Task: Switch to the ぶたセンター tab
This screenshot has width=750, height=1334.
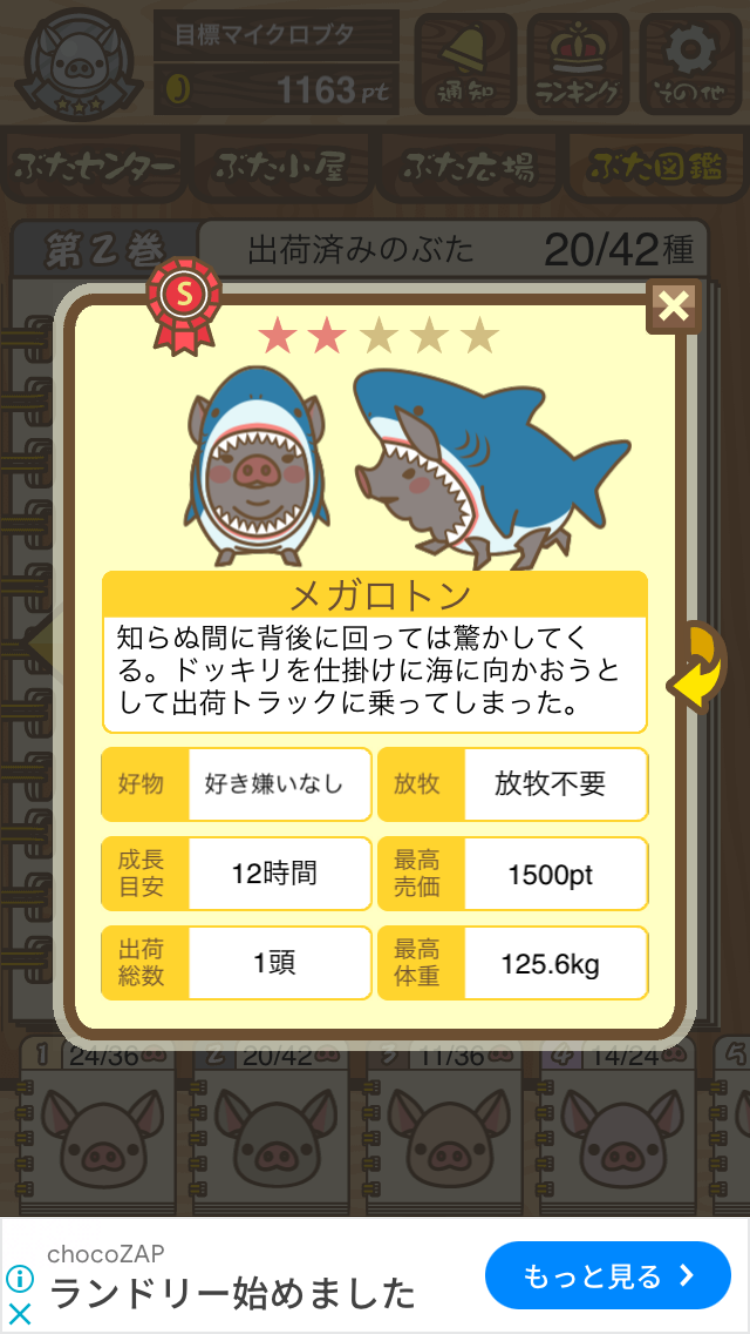Action: click(95, 168)
